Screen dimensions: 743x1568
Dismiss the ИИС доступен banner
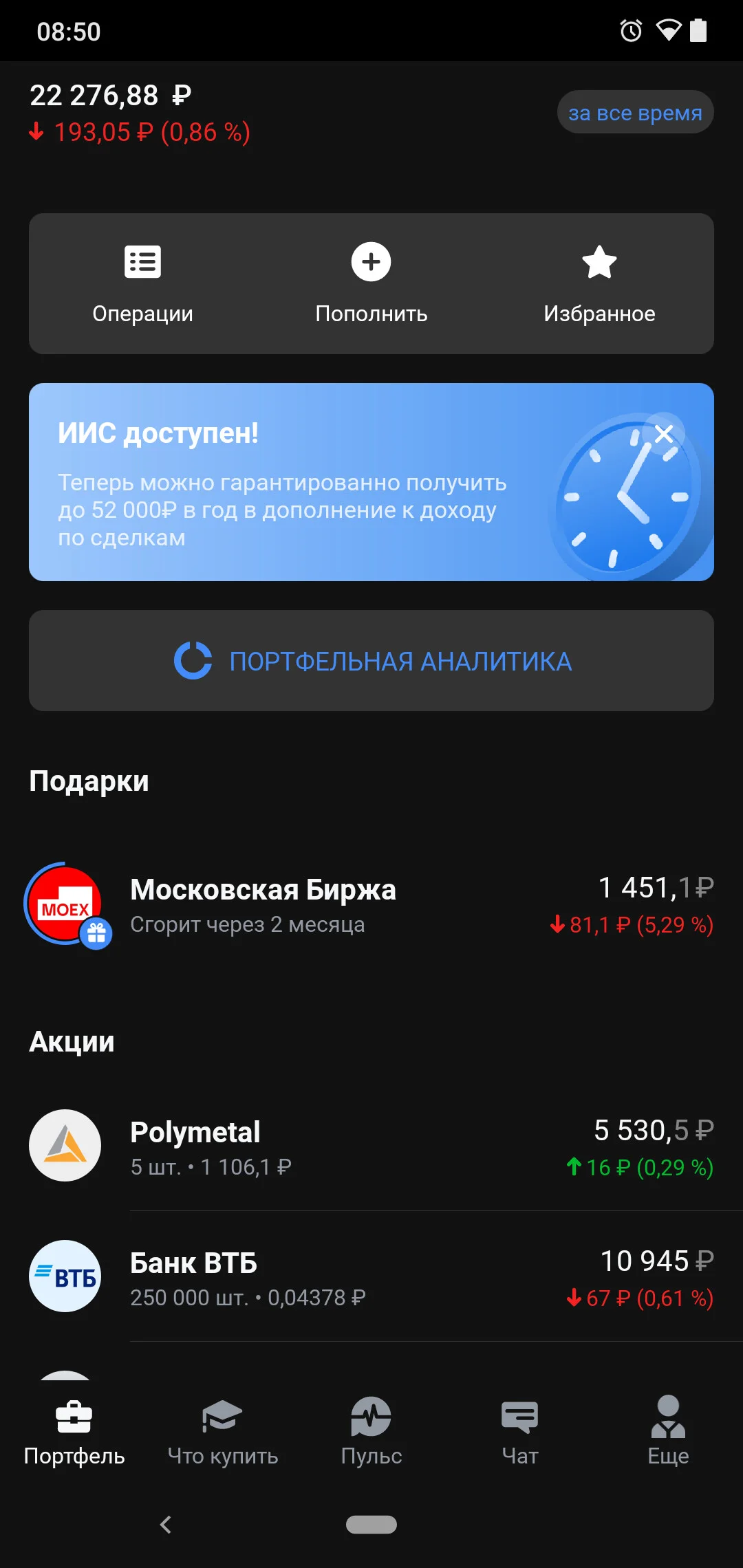point(664,434)
